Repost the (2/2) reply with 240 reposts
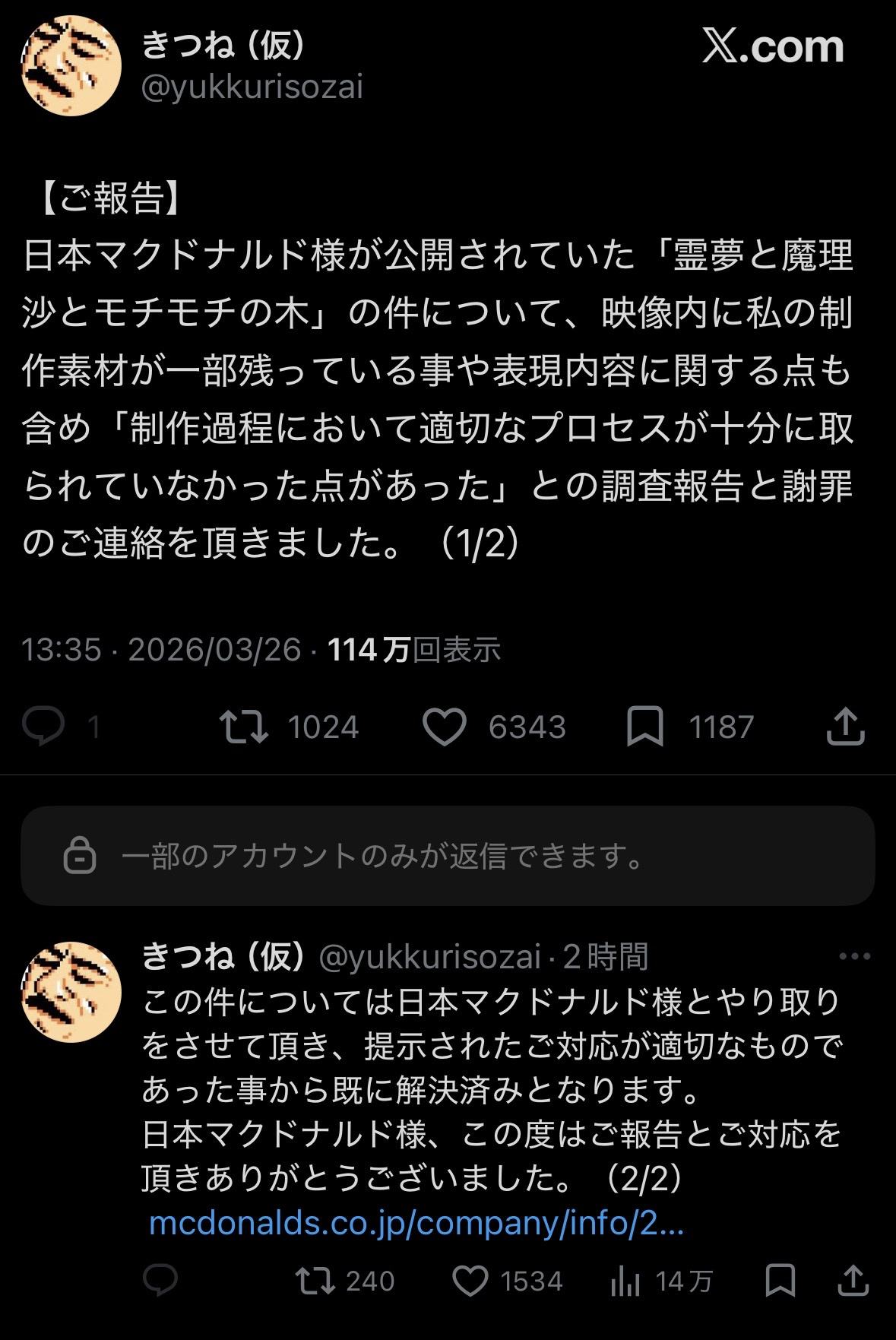Image resolution: width=896 pixels, height=1340 pixels. [x=315, y=1281]
